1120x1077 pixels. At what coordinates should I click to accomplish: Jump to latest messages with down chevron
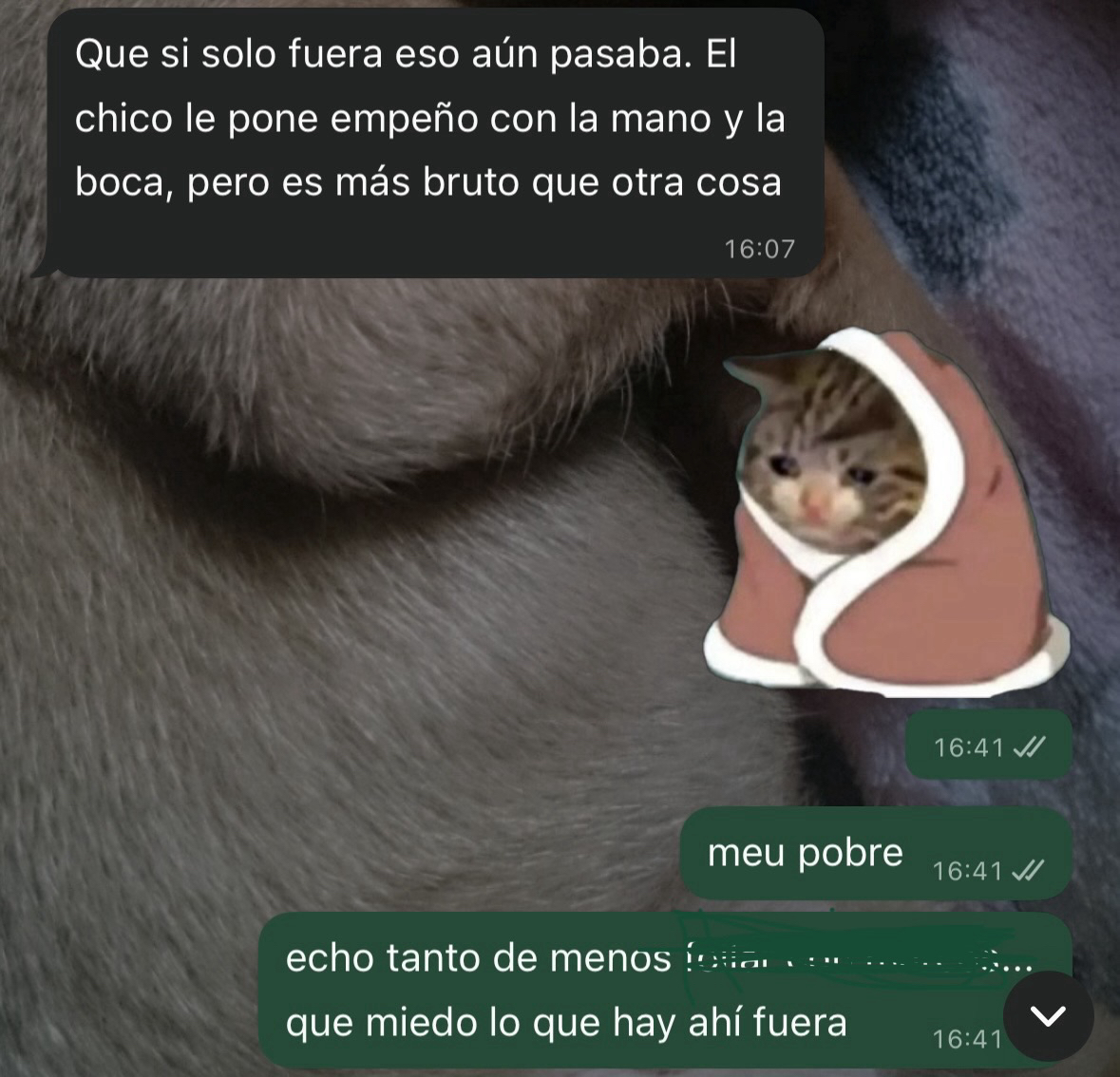coord(1048,1016)
